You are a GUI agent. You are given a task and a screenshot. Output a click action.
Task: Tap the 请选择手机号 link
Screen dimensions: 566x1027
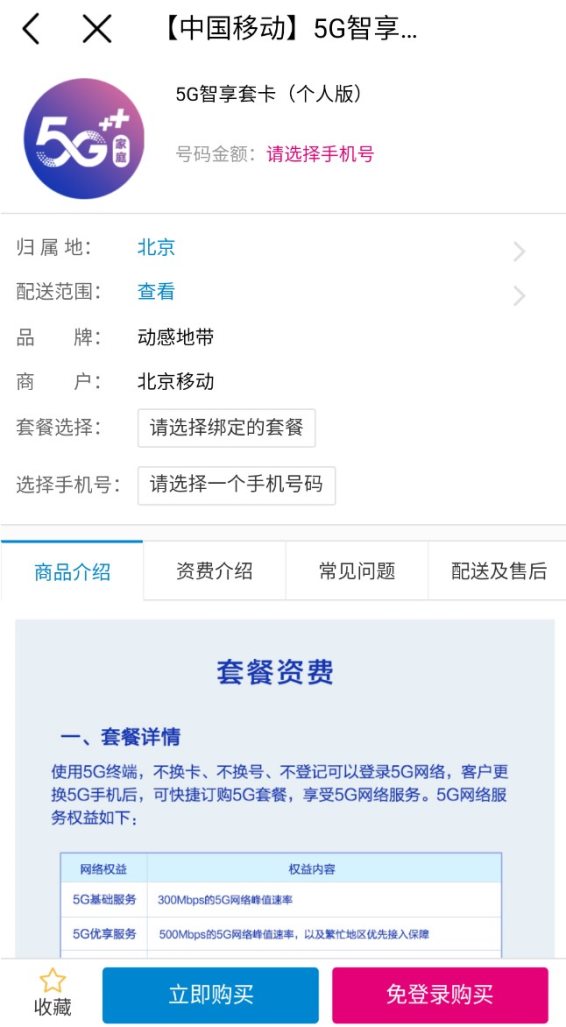pyautogui.click(x=320, y=155)
